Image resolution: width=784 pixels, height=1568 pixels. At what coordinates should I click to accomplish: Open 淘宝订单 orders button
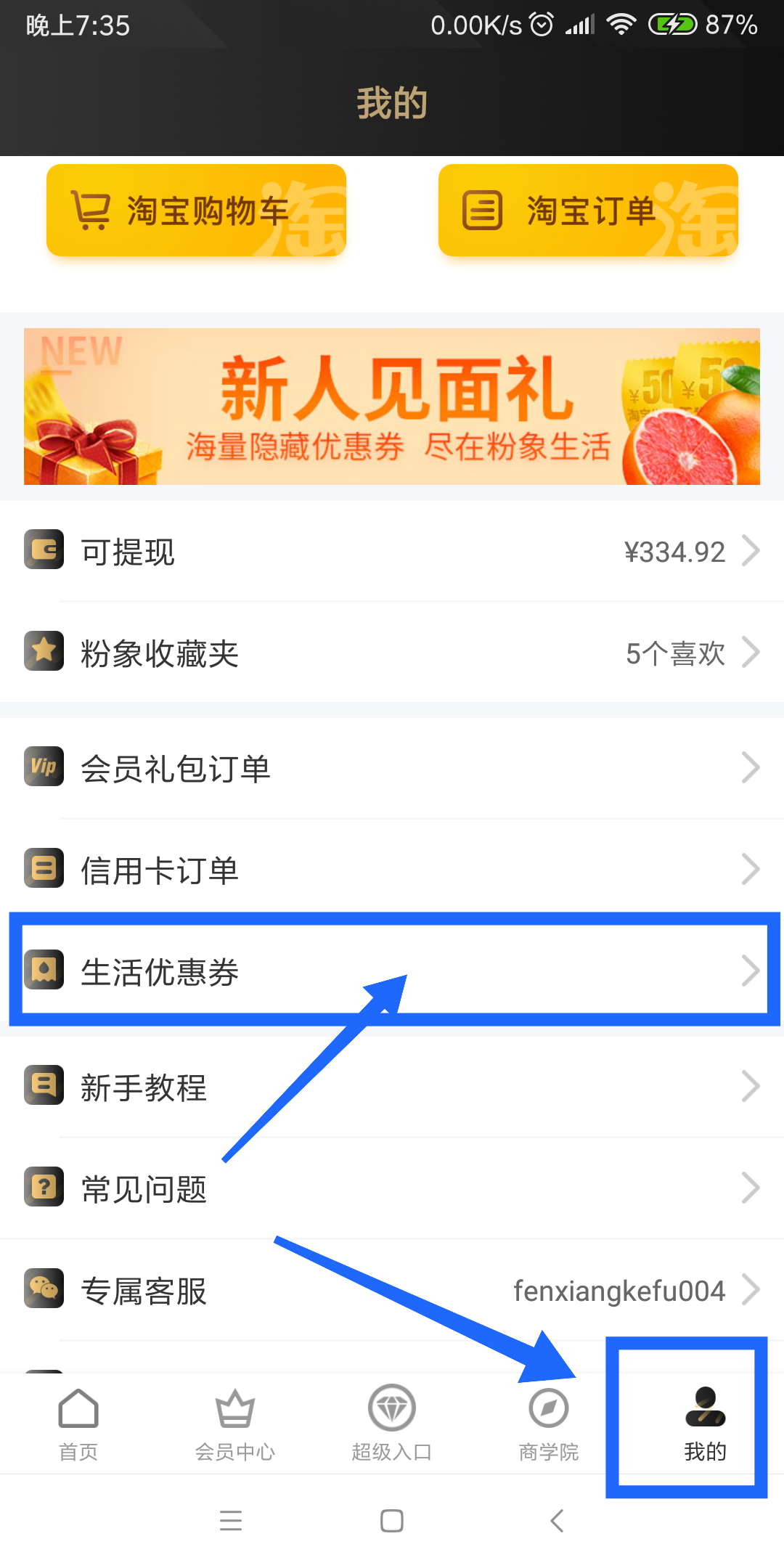[x=588, y=211]
